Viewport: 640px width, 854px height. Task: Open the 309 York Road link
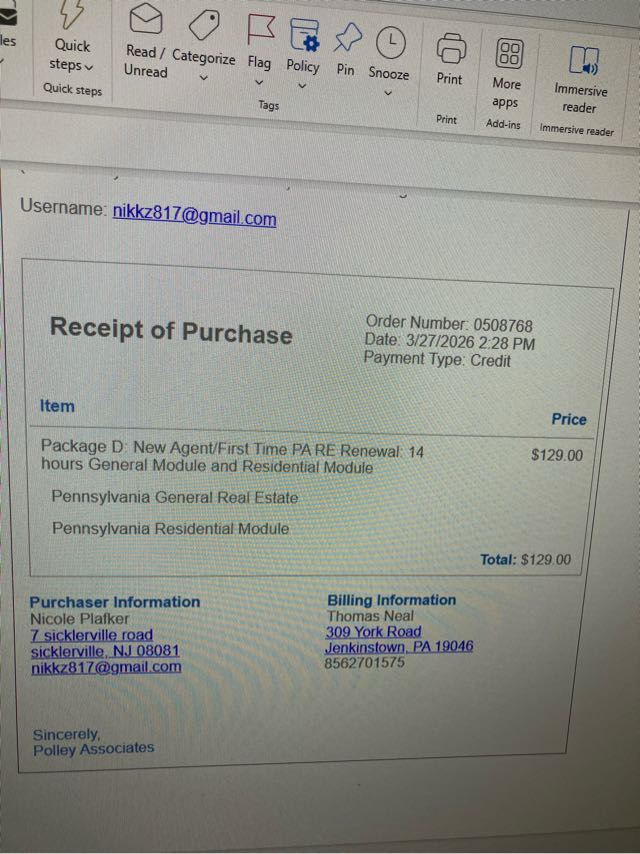pyautogui.click(x=373, y=632)
